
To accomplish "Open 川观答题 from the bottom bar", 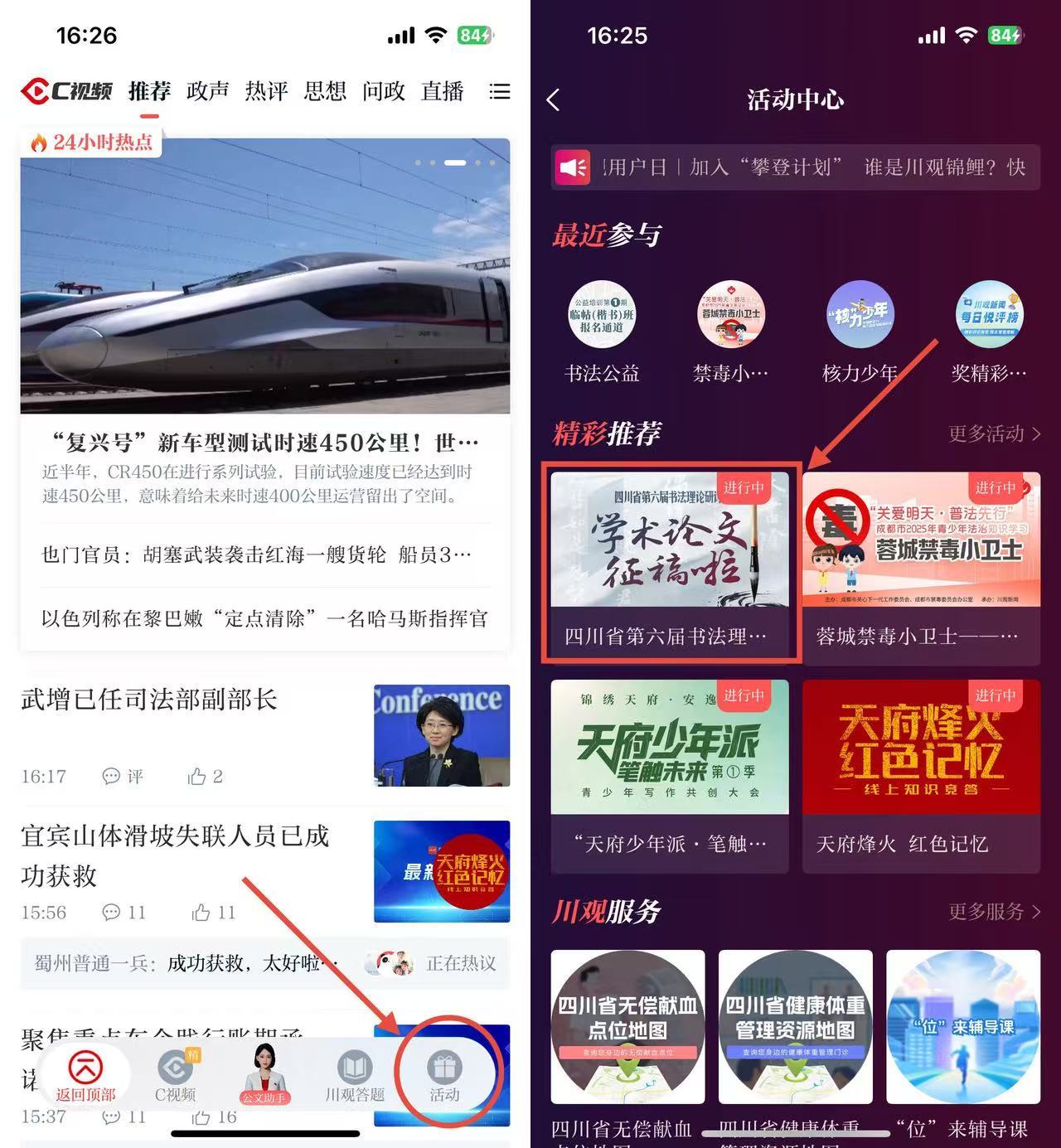I will pos(355,1076).
